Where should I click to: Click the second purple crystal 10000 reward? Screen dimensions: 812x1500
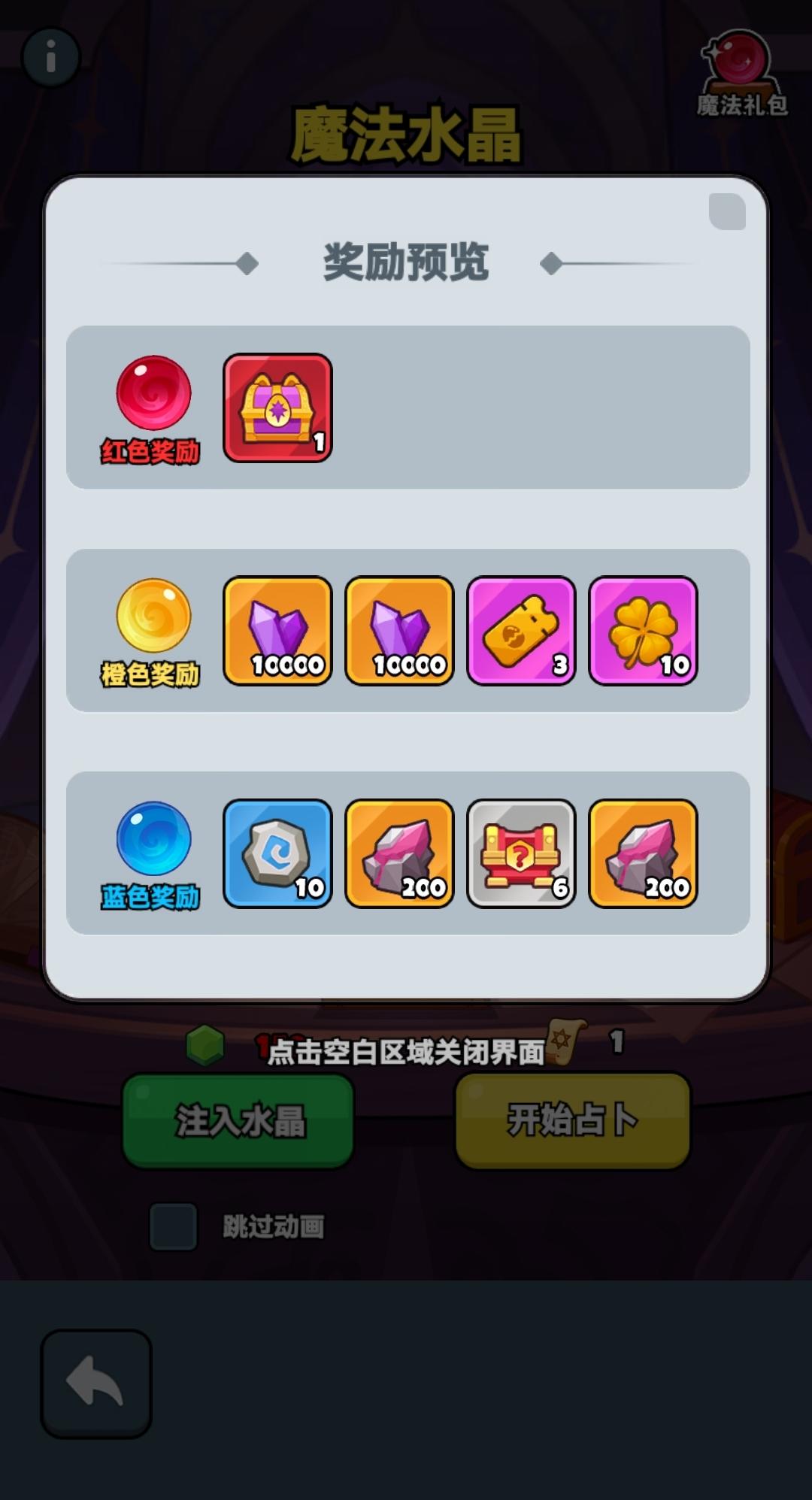click(x=399, y=630)
